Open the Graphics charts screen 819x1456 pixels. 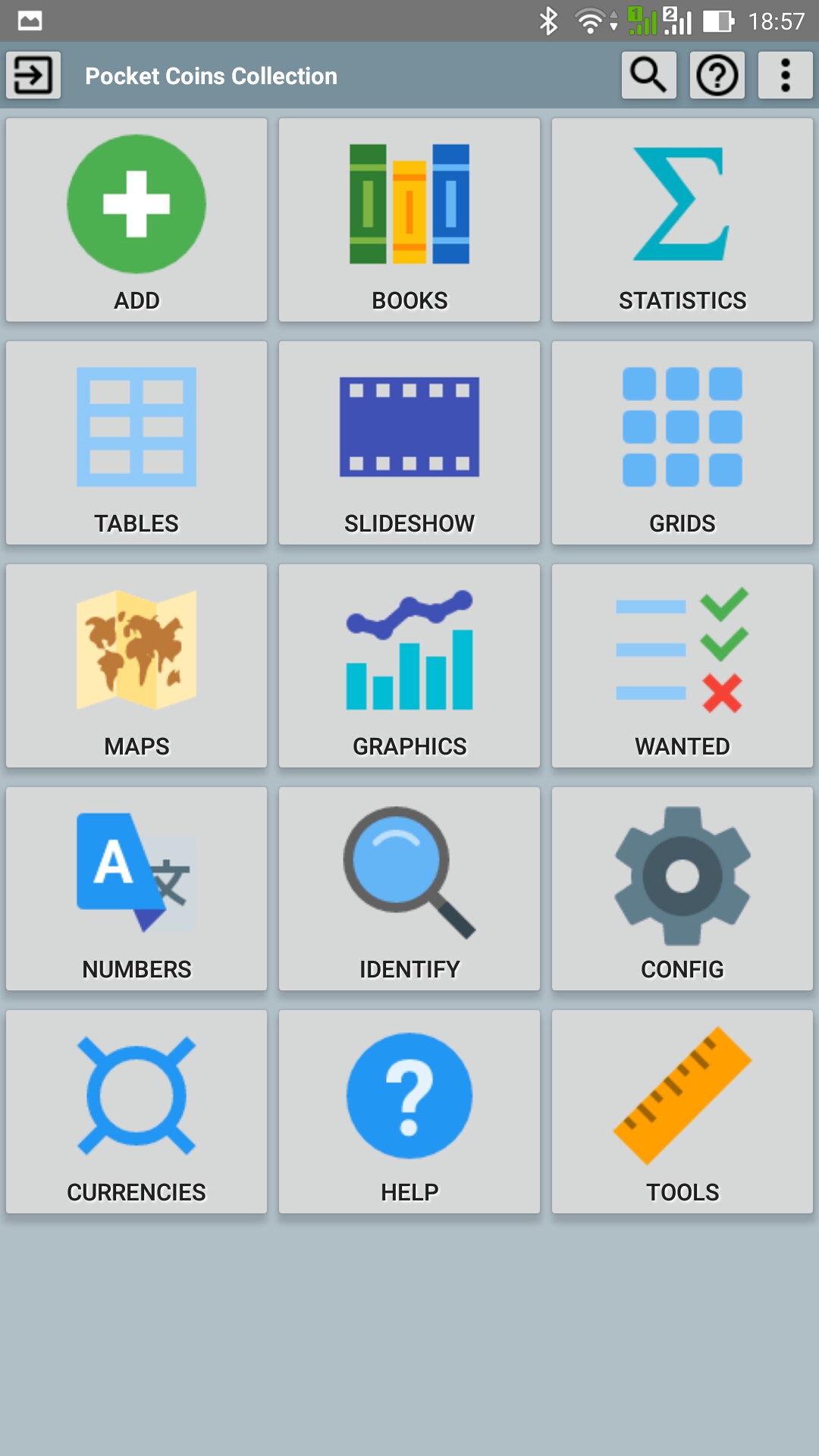coord(409,665)
